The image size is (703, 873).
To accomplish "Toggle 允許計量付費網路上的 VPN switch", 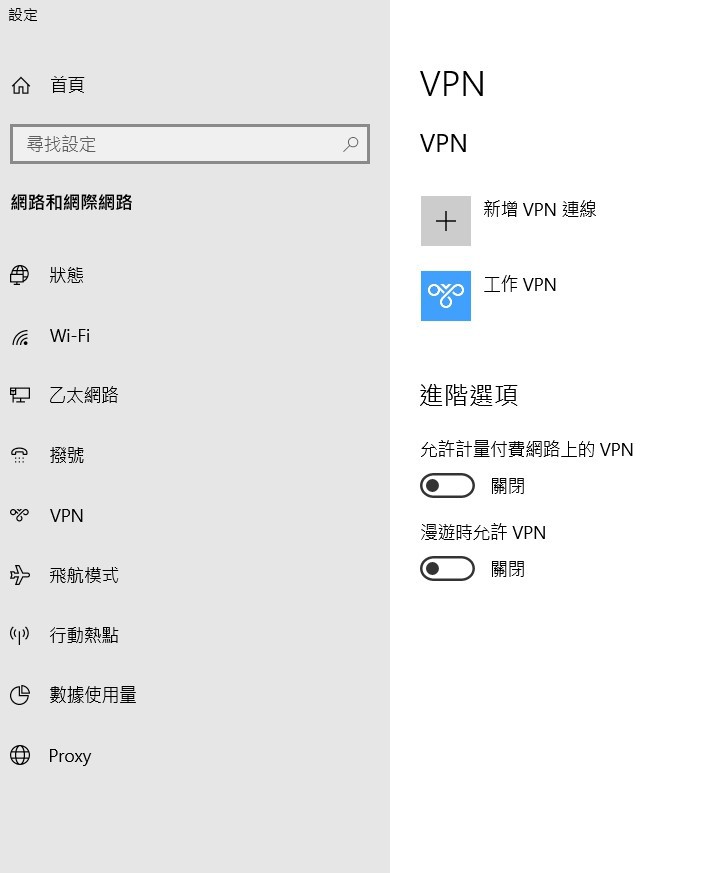I will [447, 486].
